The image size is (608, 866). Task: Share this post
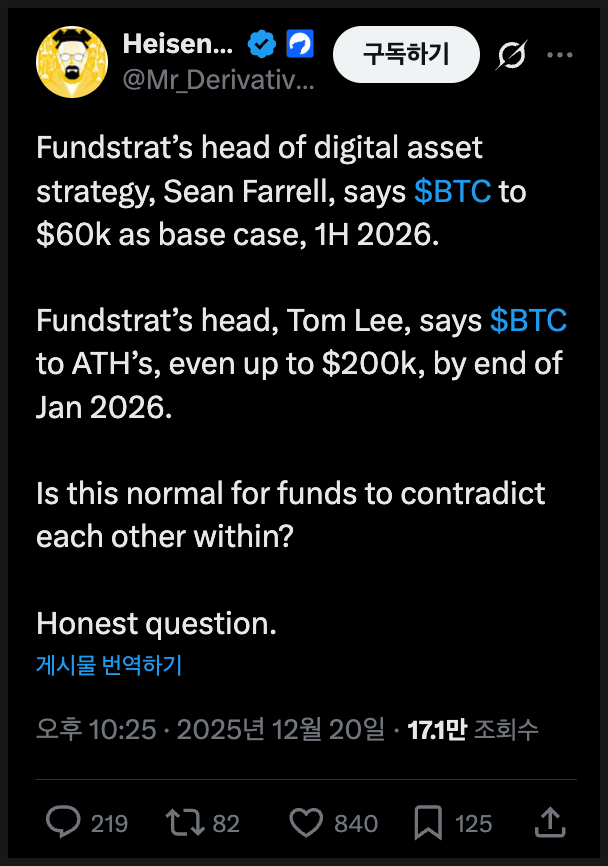pyautogui.click(x=549, y=822)
